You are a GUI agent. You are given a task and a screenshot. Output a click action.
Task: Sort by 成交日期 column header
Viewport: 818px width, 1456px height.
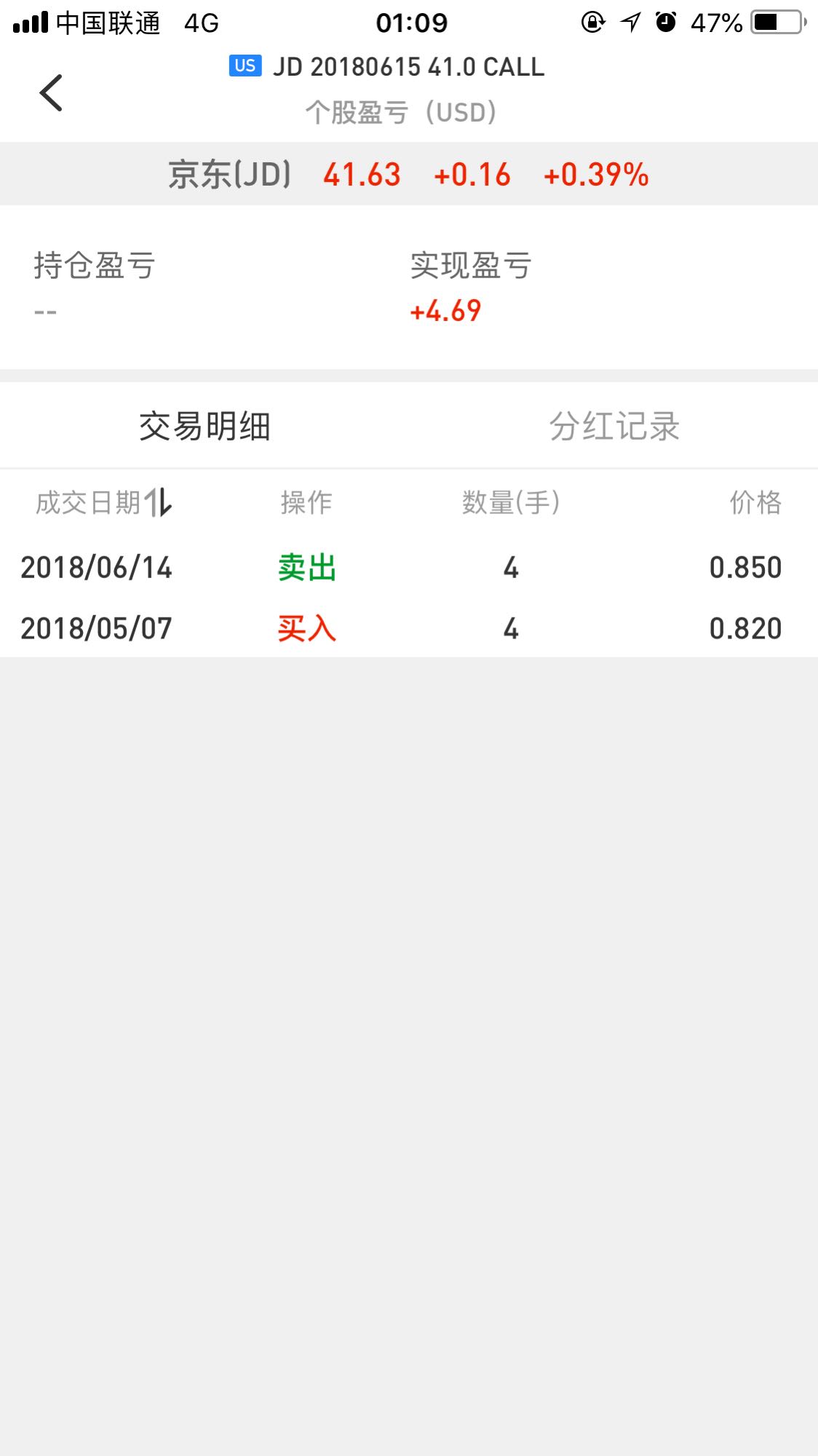click(x=104, y=502)
